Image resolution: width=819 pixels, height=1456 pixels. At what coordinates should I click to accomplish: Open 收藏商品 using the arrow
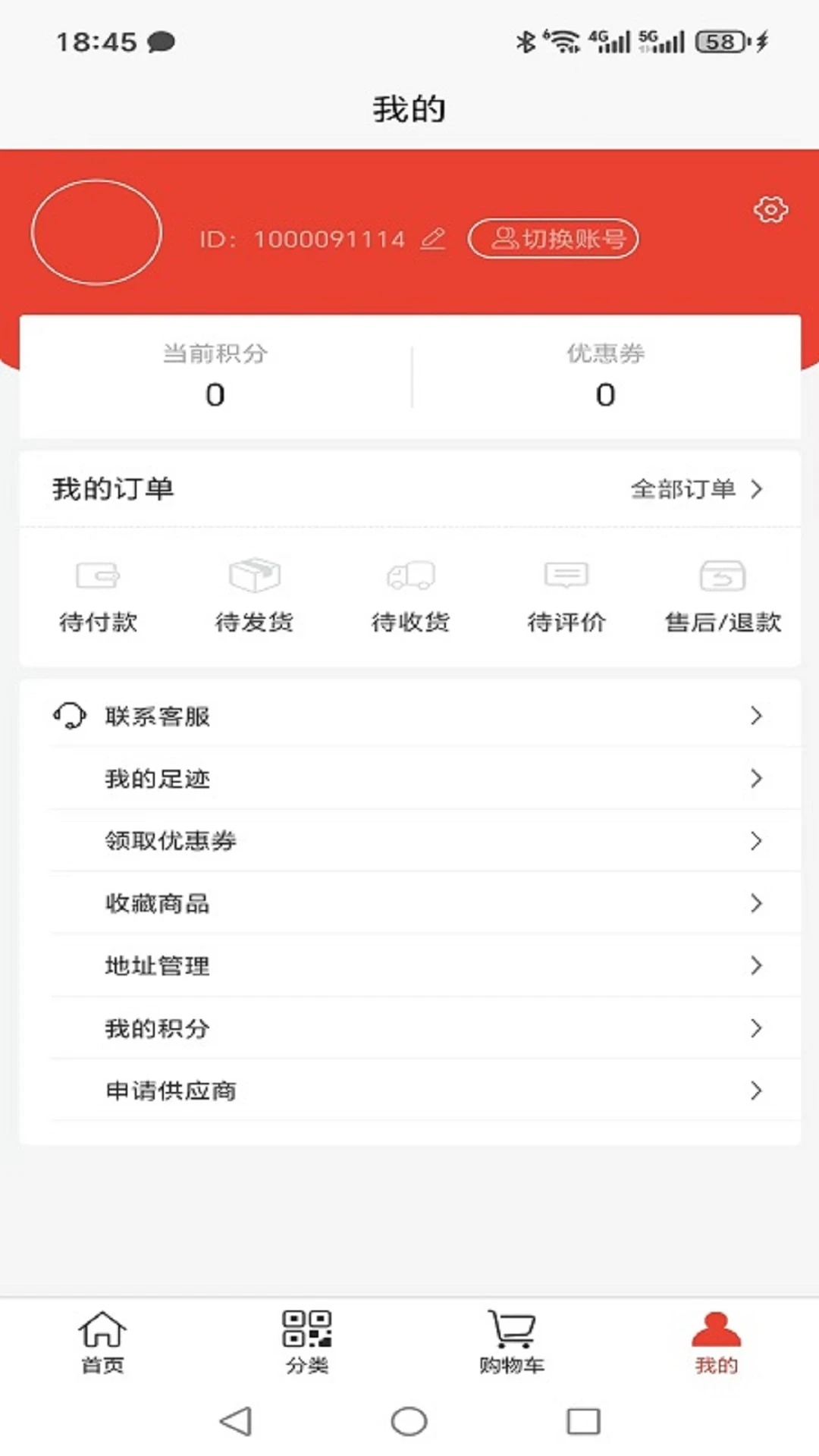[x=755, y=903]
